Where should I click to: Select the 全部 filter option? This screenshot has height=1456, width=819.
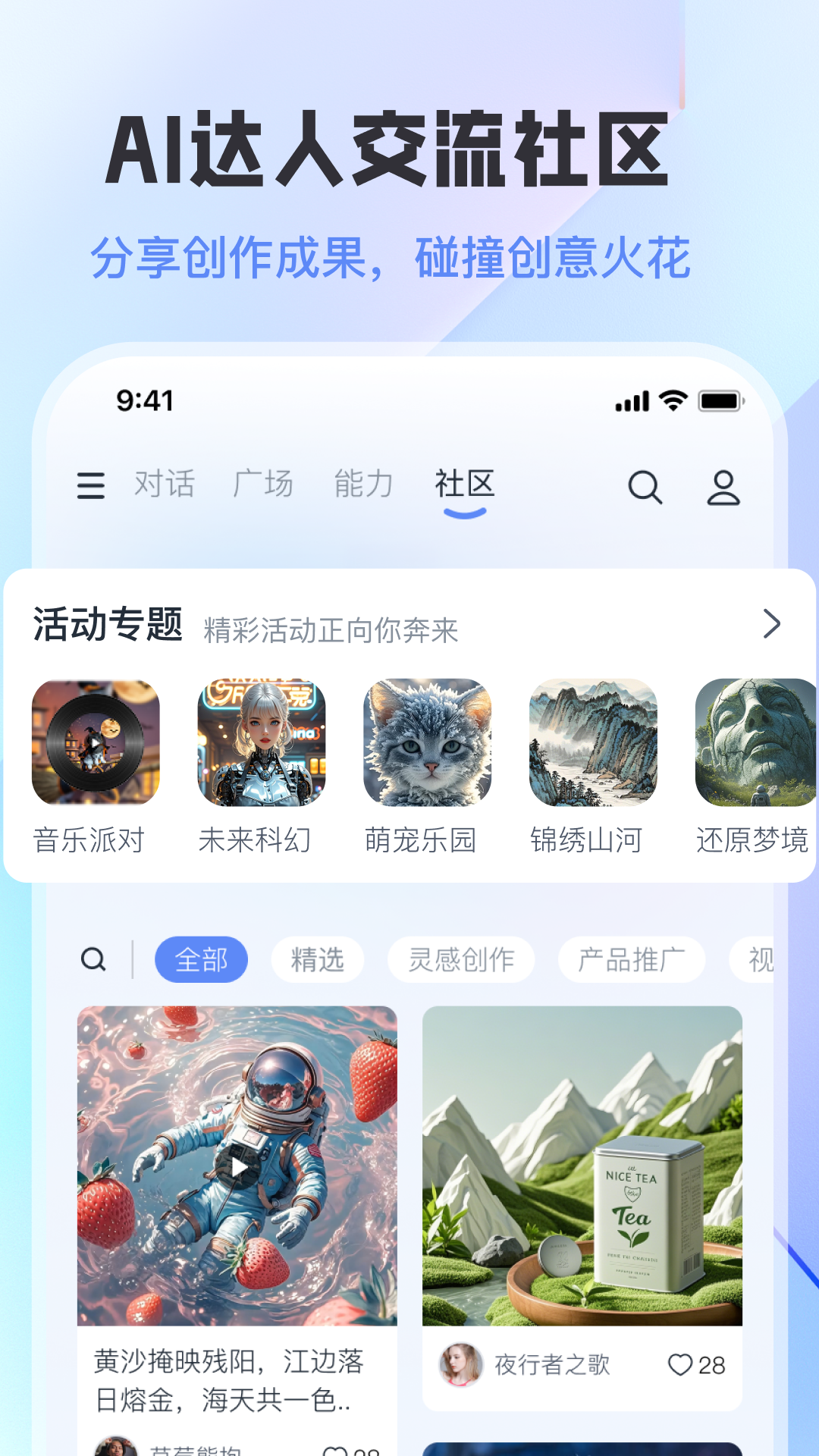pos(202,959)
